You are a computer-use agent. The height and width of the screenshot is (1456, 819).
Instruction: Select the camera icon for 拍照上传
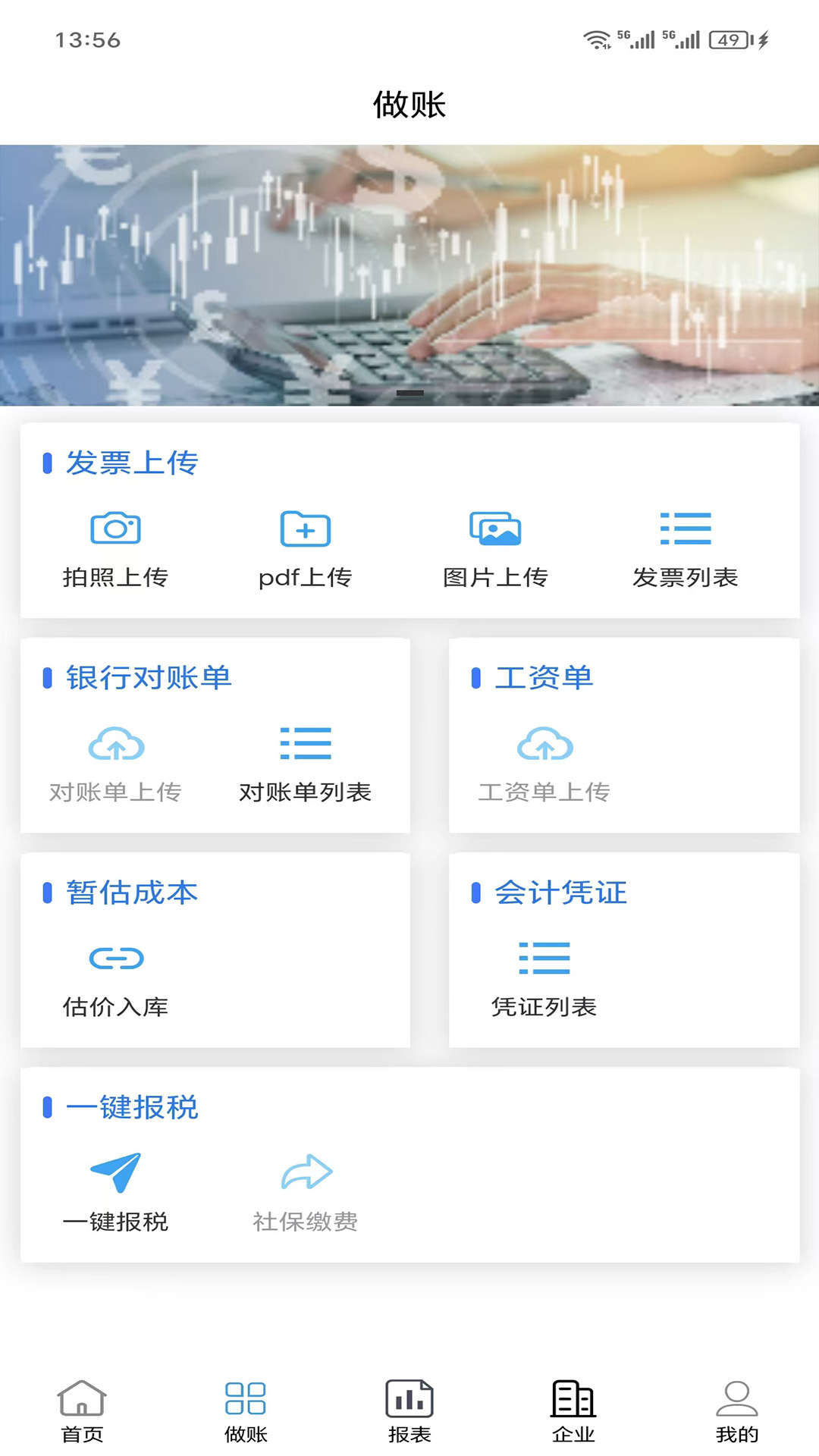(x=115, y=529)
